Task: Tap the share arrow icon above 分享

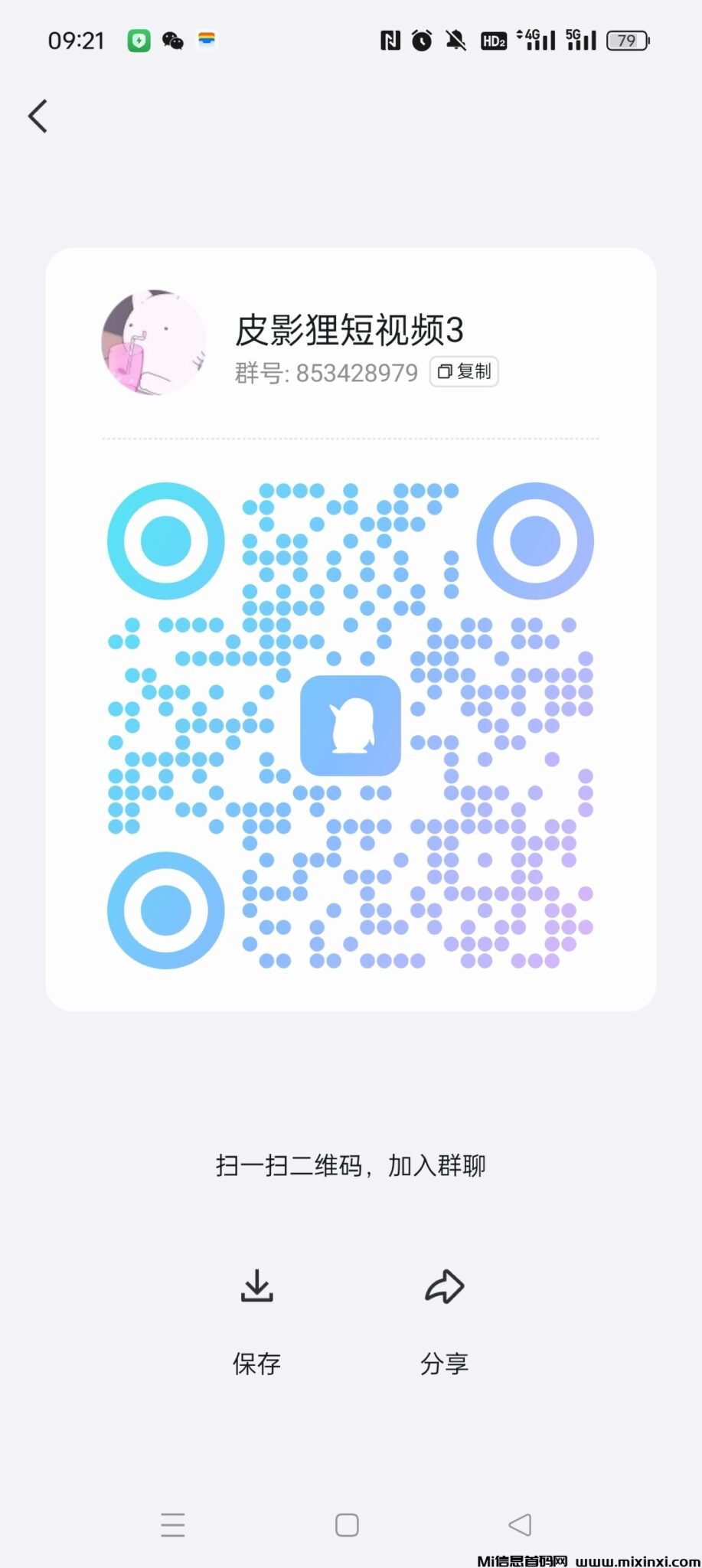Action: [444, 1286]
